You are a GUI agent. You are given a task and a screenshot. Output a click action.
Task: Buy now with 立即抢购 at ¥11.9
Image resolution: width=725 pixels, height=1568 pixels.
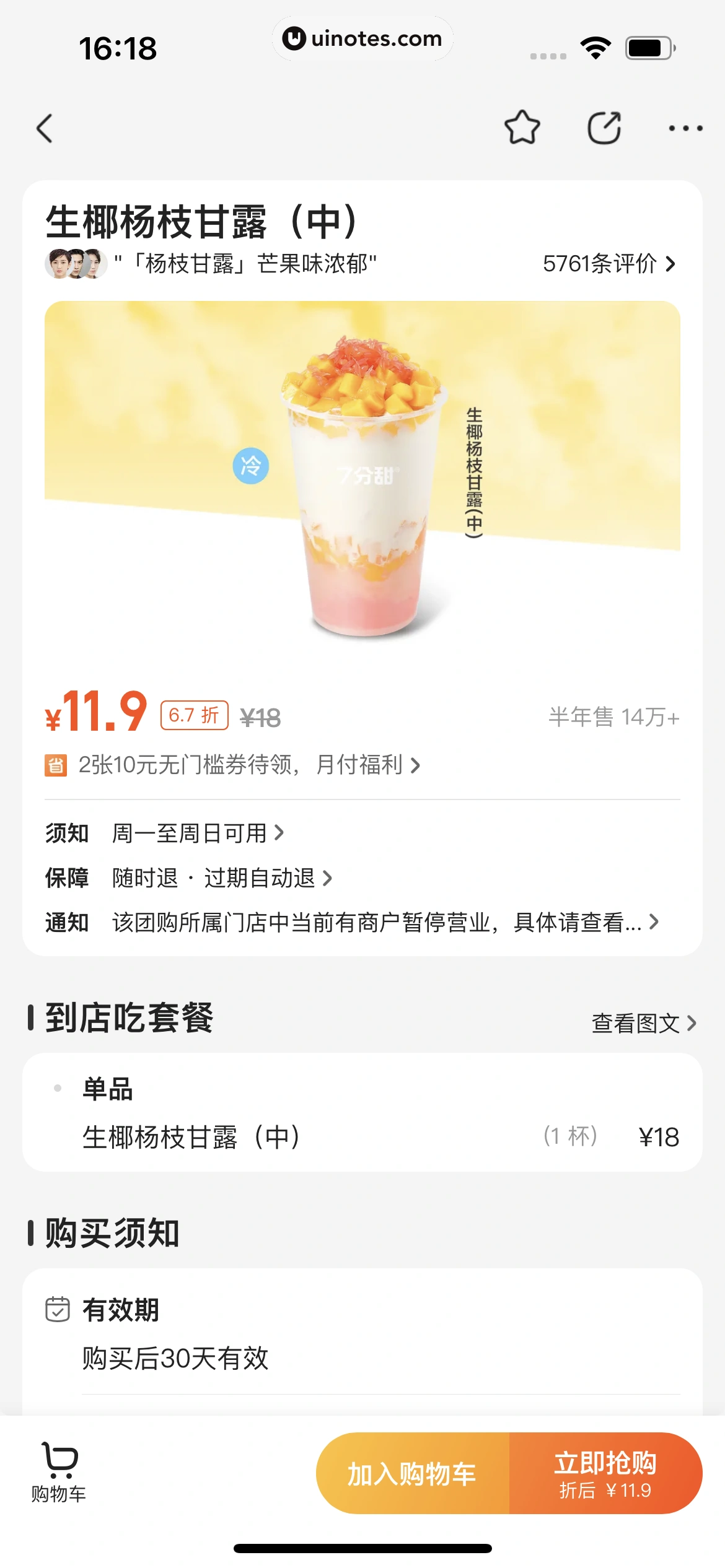[605, 1473]
